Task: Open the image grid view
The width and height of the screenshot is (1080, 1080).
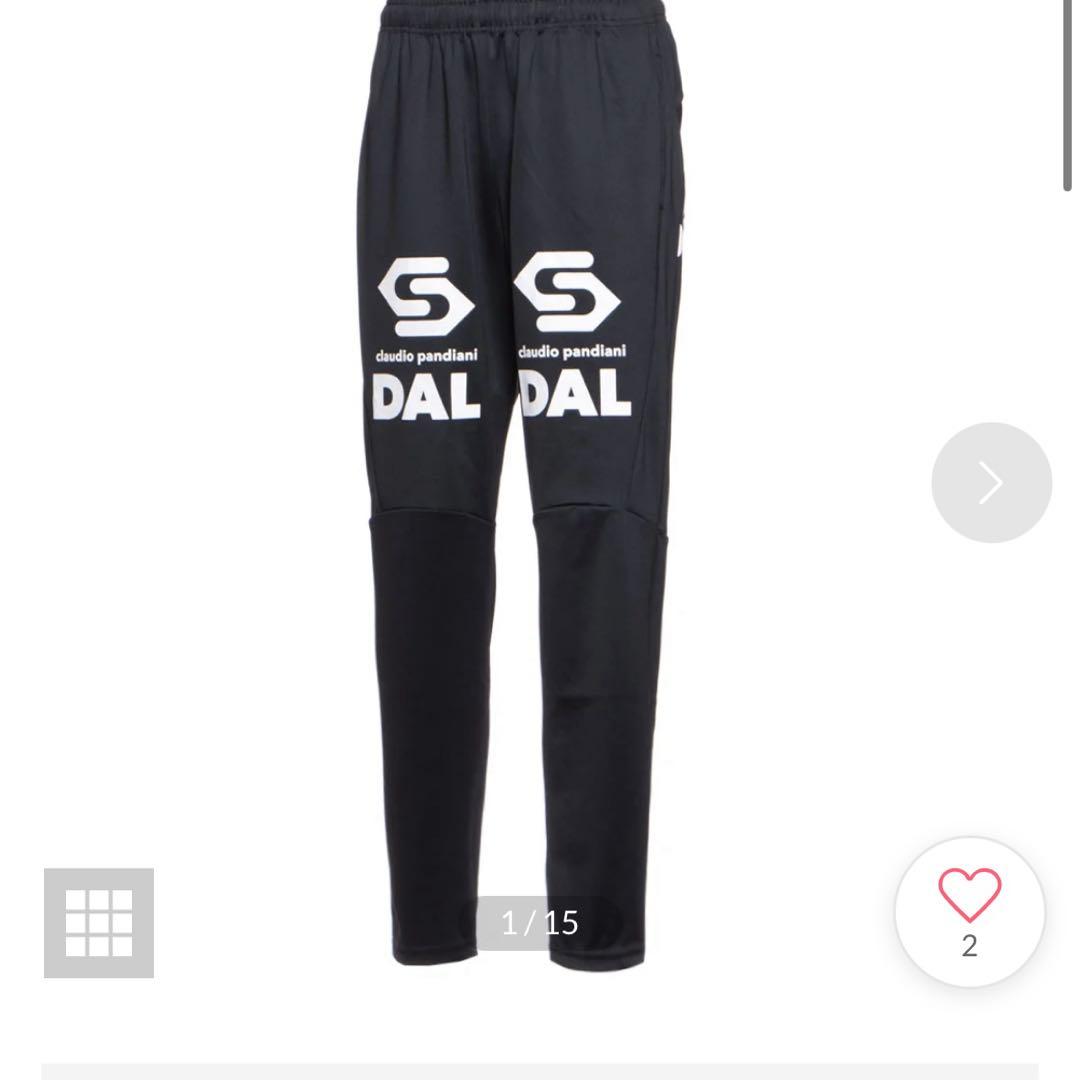Action: coord(99,922)
